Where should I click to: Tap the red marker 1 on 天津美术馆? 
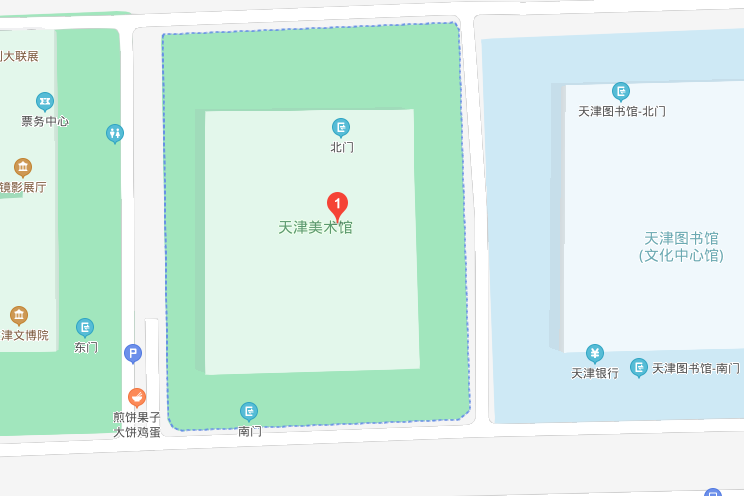tap(338, 205)
